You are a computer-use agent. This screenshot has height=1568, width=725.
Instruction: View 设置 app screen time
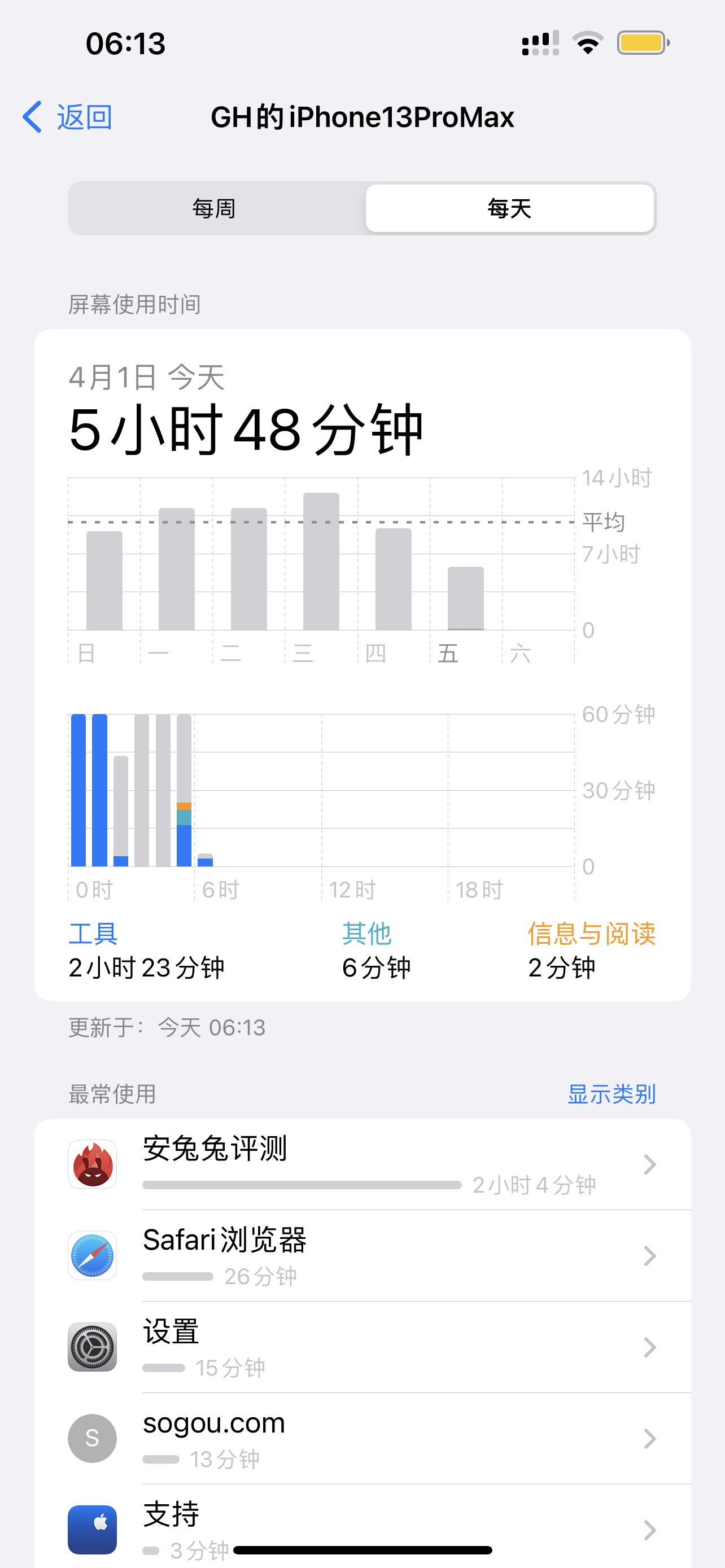click(x=362, y=1346)
